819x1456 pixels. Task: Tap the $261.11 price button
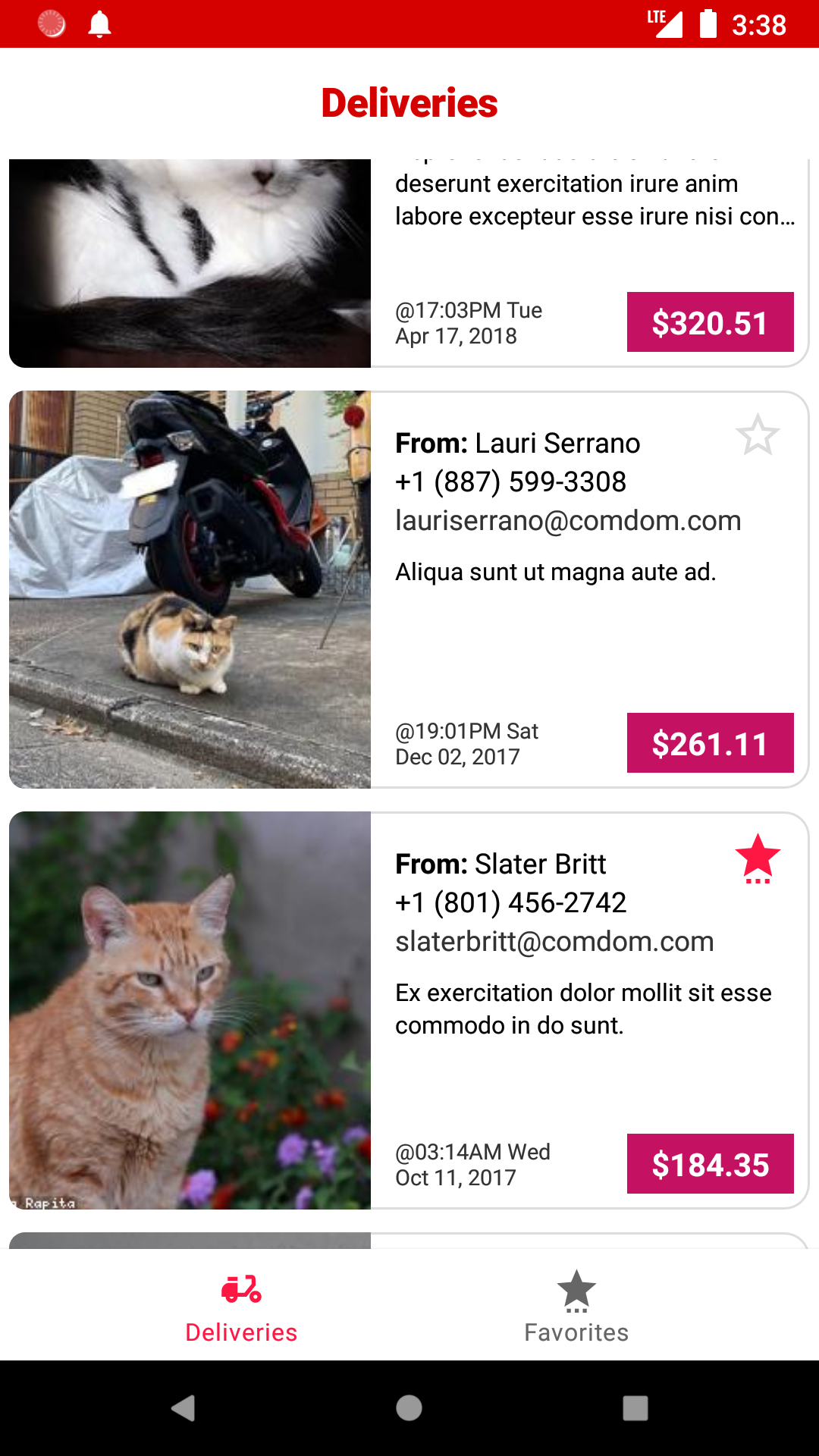point(710,743)
